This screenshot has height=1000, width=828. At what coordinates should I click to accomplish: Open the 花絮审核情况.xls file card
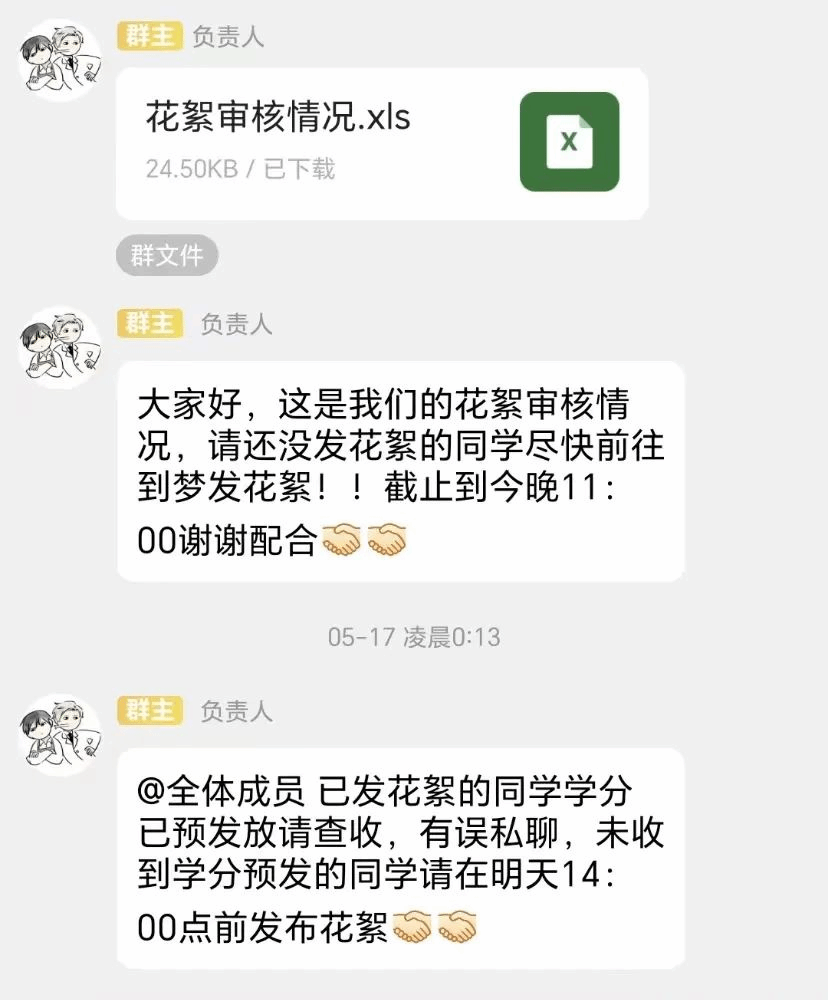pos(381,143)
